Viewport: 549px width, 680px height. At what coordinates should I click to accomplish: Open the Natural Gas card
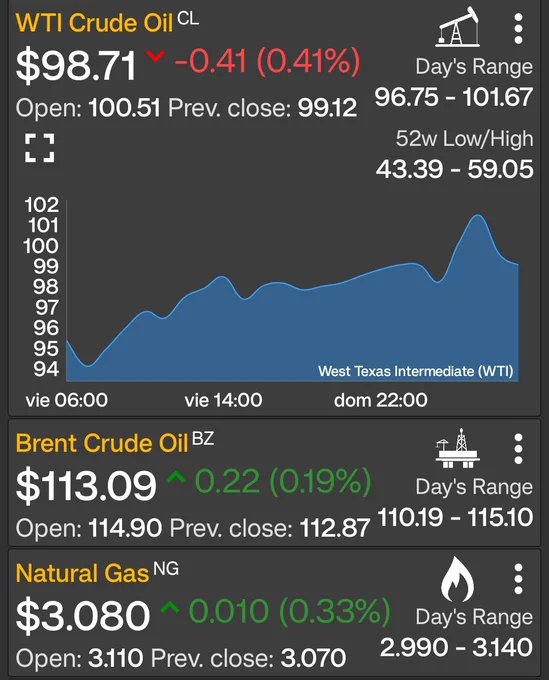click(x=274, y=613)
